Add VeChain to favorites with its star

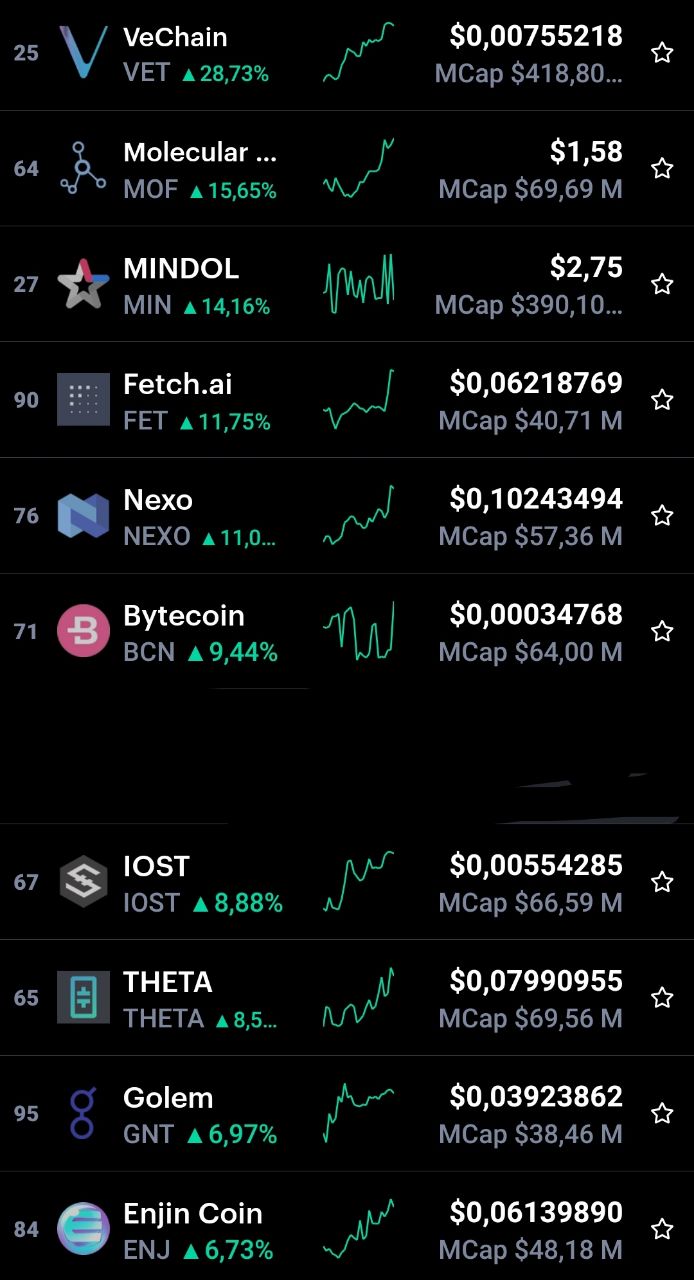point(662,53)
